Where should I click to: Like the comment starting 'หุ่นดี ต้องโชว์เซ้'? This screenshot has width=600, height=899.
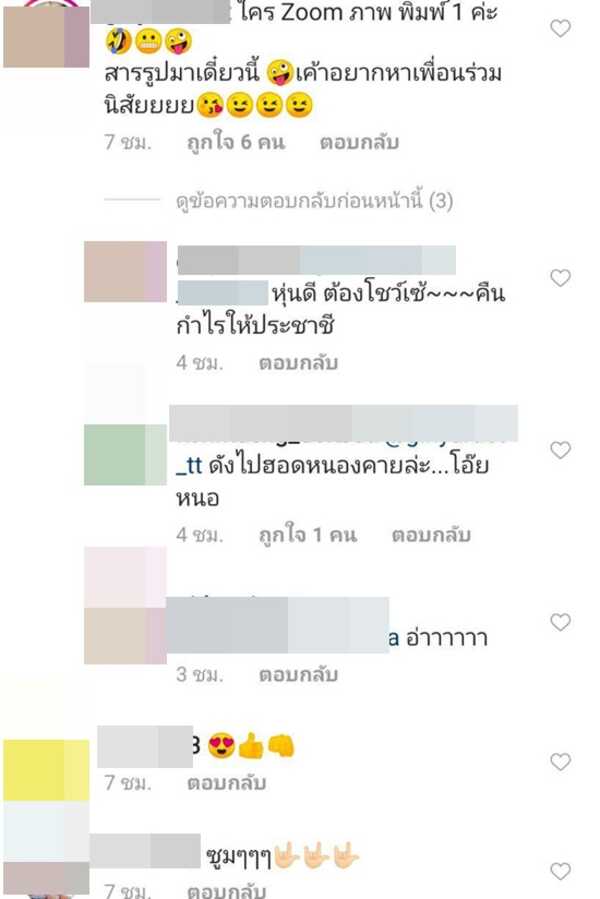[561, 277]
